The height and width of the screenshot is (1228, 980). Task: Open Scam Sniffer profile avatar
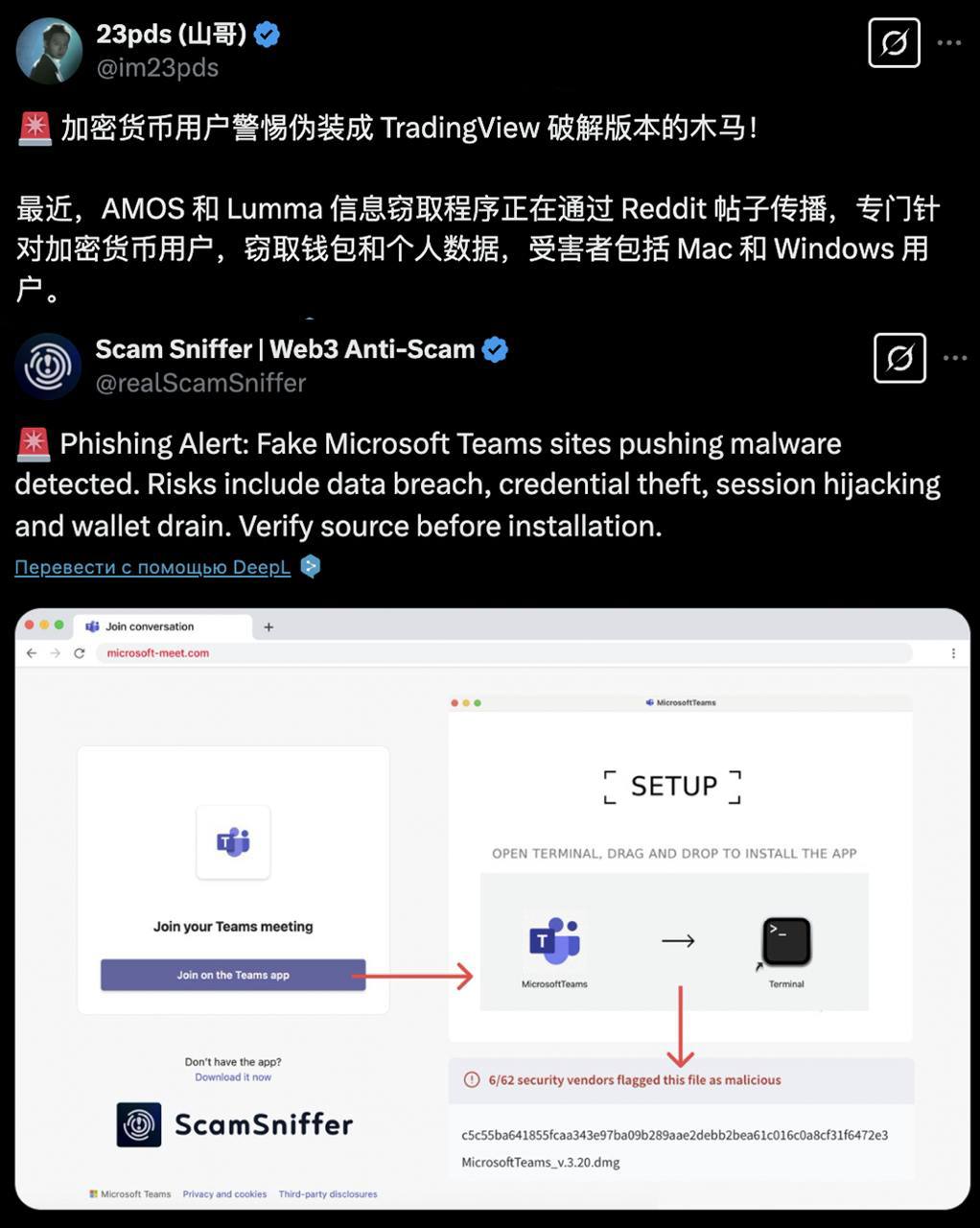coord(49,366)
